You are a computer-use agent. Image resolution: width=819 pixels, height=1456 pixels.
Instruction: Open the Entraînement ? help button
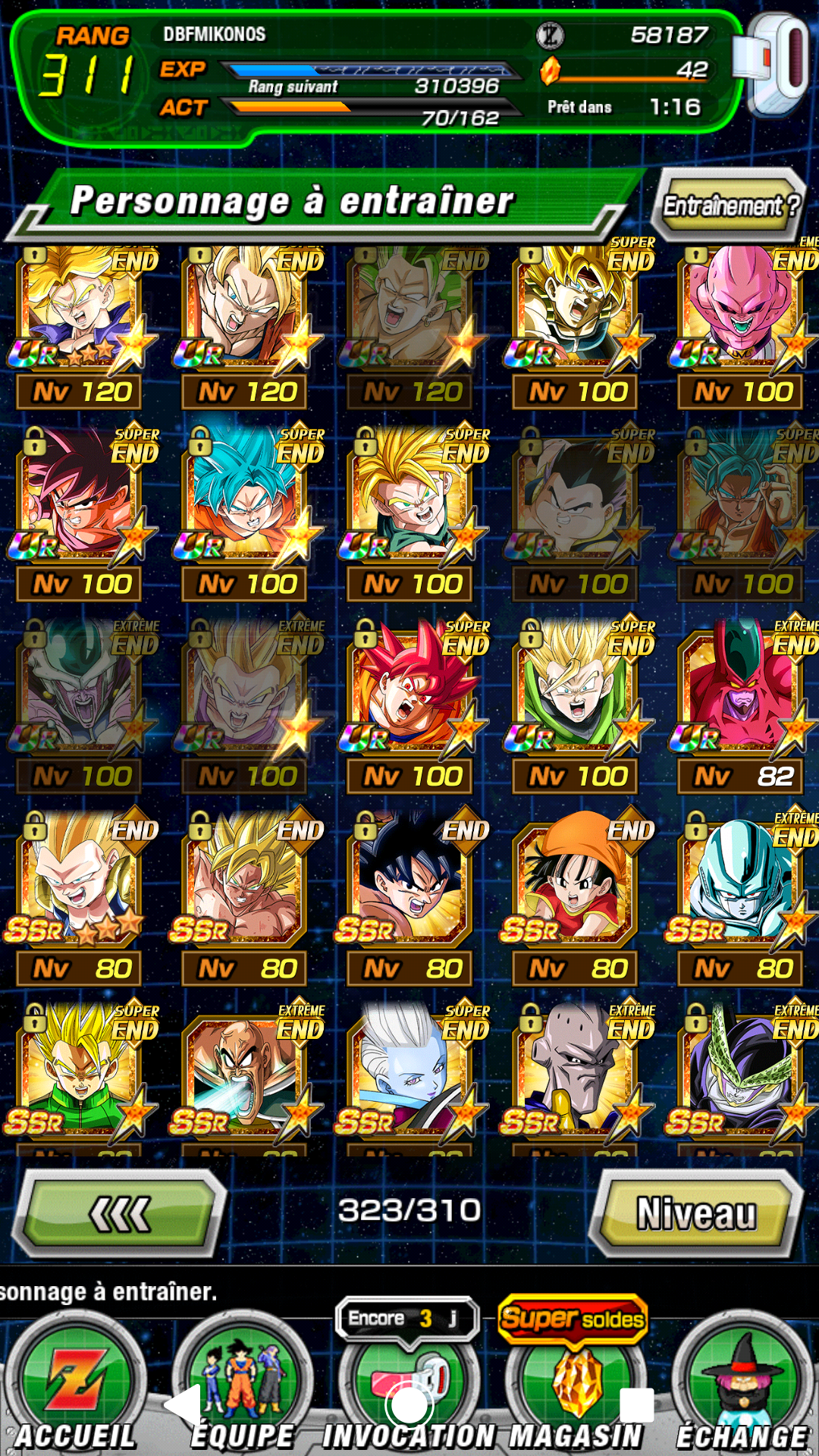730,206
